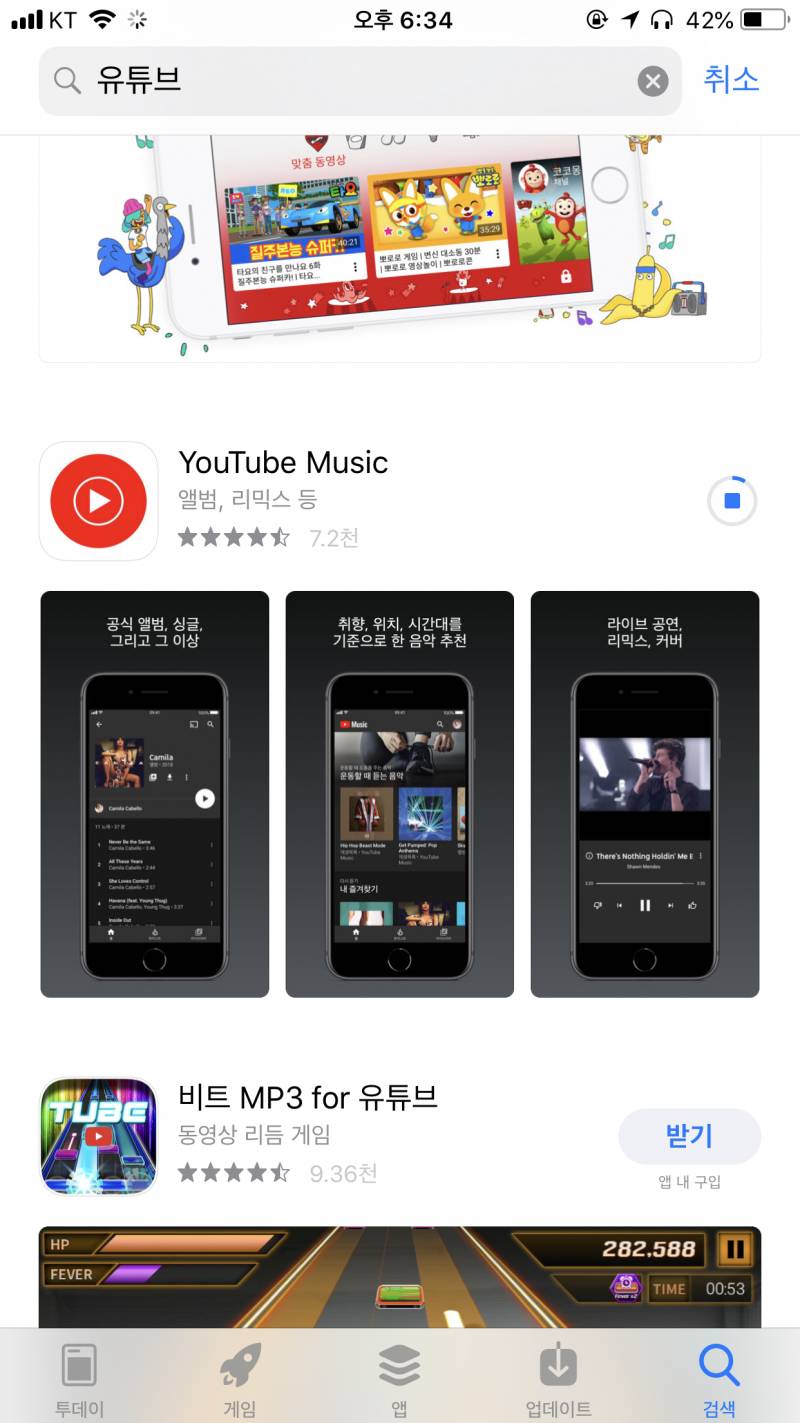Clear the search text with the X button
Screen dimensions: 800x1423
tap(654, 80)
